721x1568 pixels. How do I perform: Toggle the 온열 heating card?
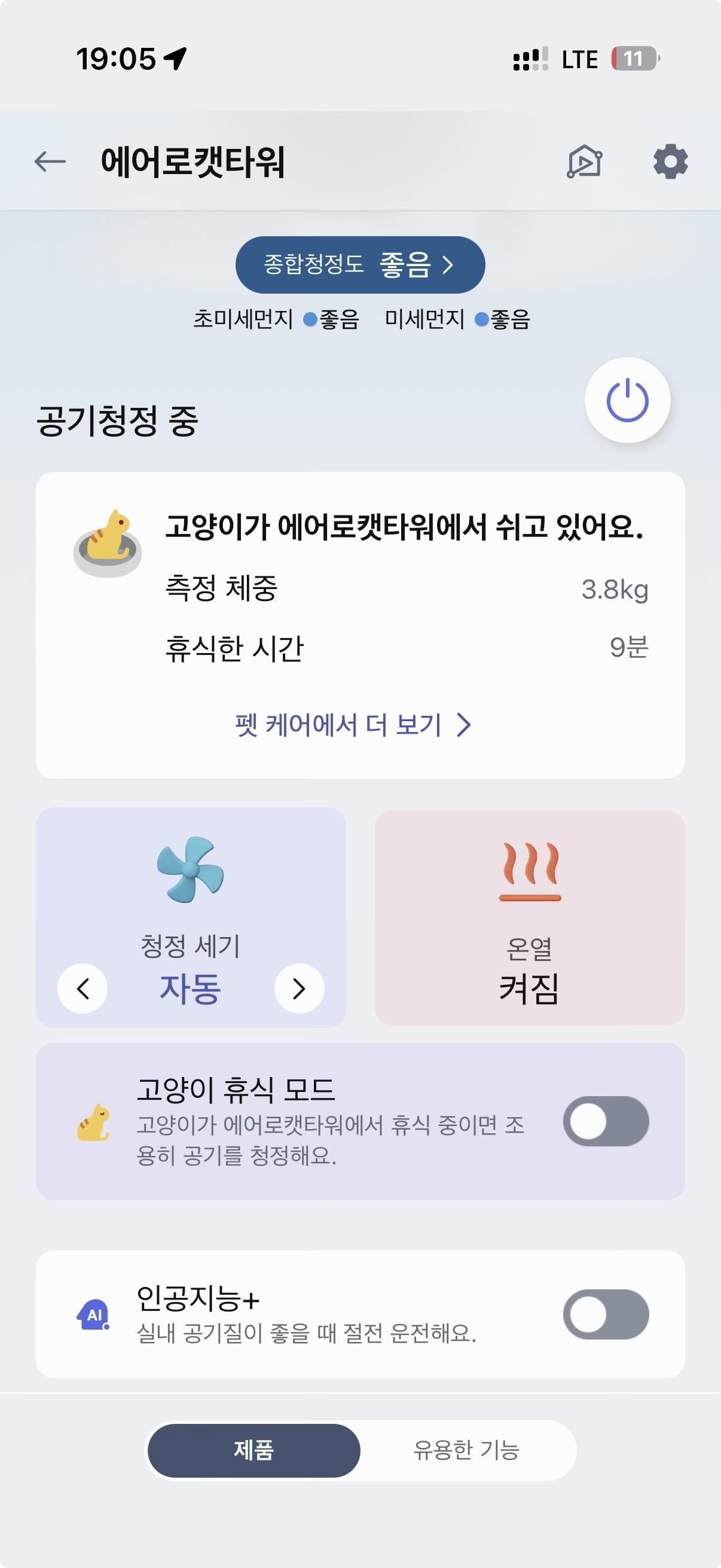529,917
